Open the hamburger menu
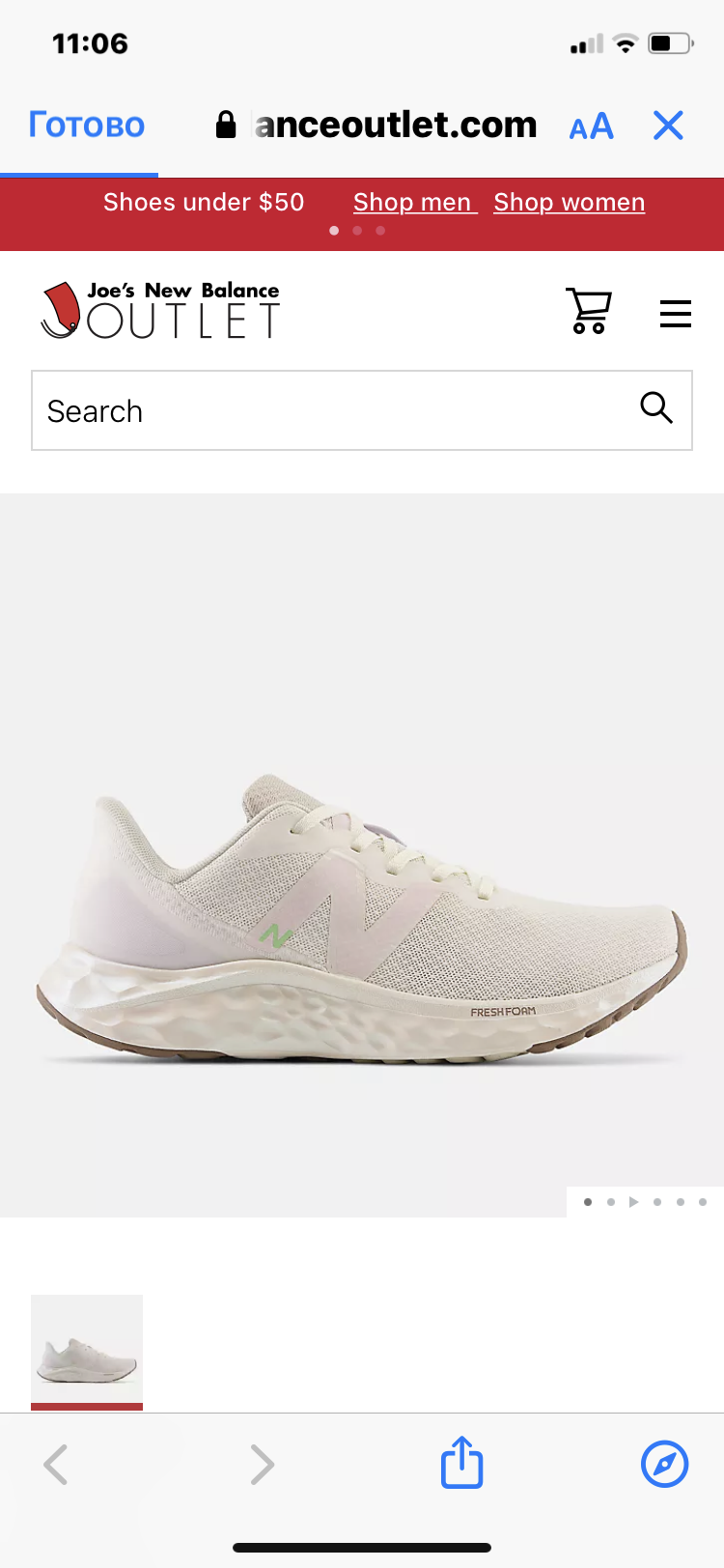724x1568 pixels. point(675,314)
